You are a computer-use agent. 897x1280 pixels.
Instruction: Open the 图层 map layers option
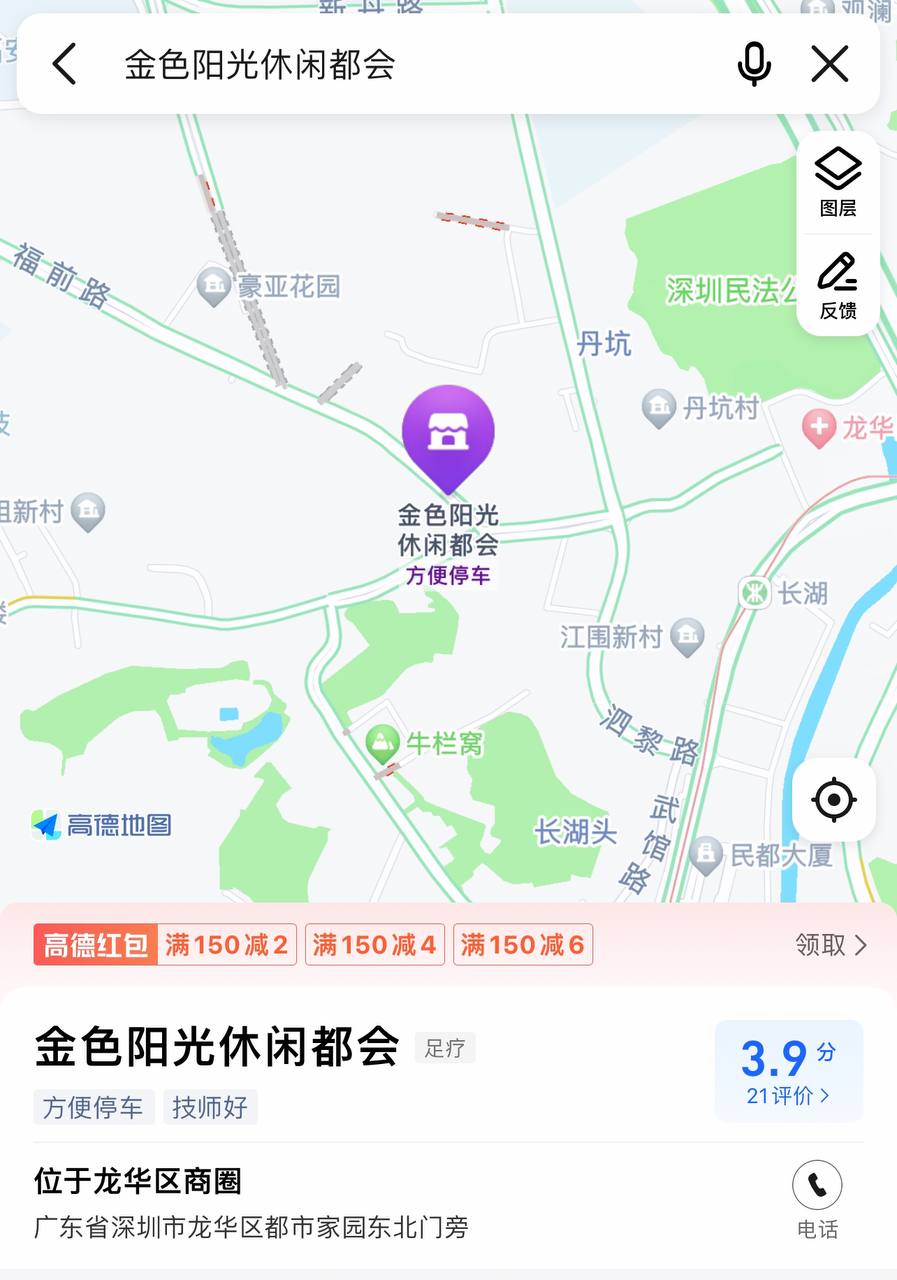837,182
